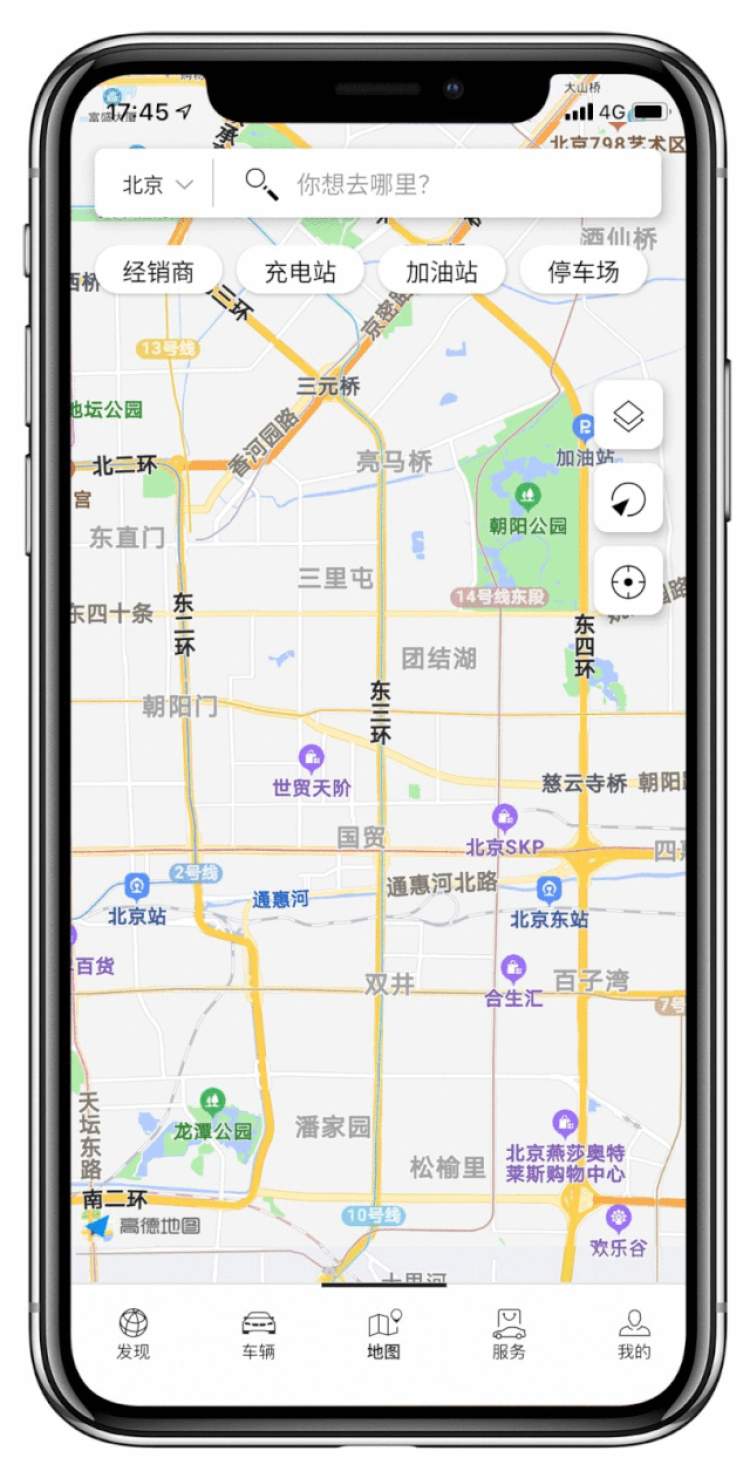Go to the 服务 tab
750x1478 pixels.
pyautogui.click(x=508, y=1334)
